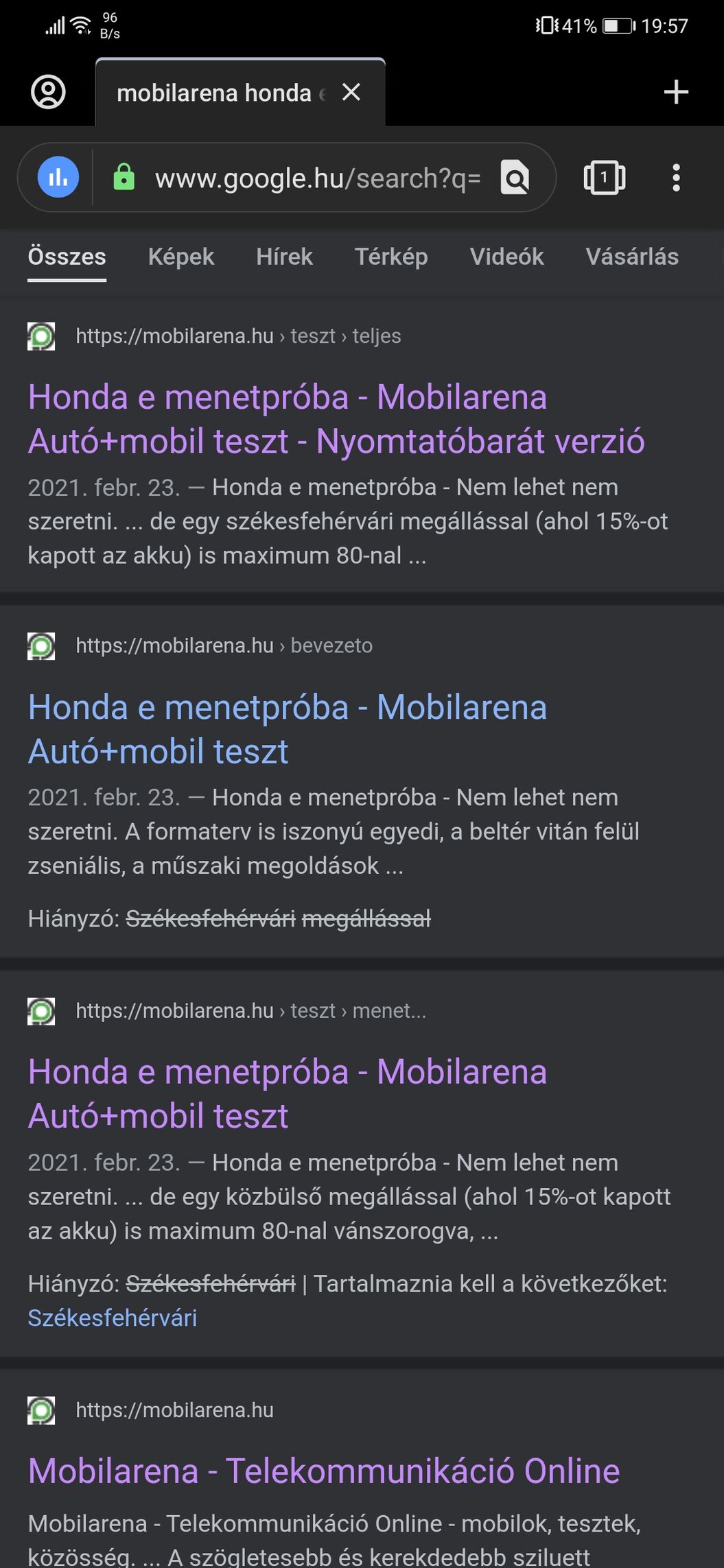Viewport: 724px width, 1568px height.
Task: Switch to the Videók tab
Action: 506,257
